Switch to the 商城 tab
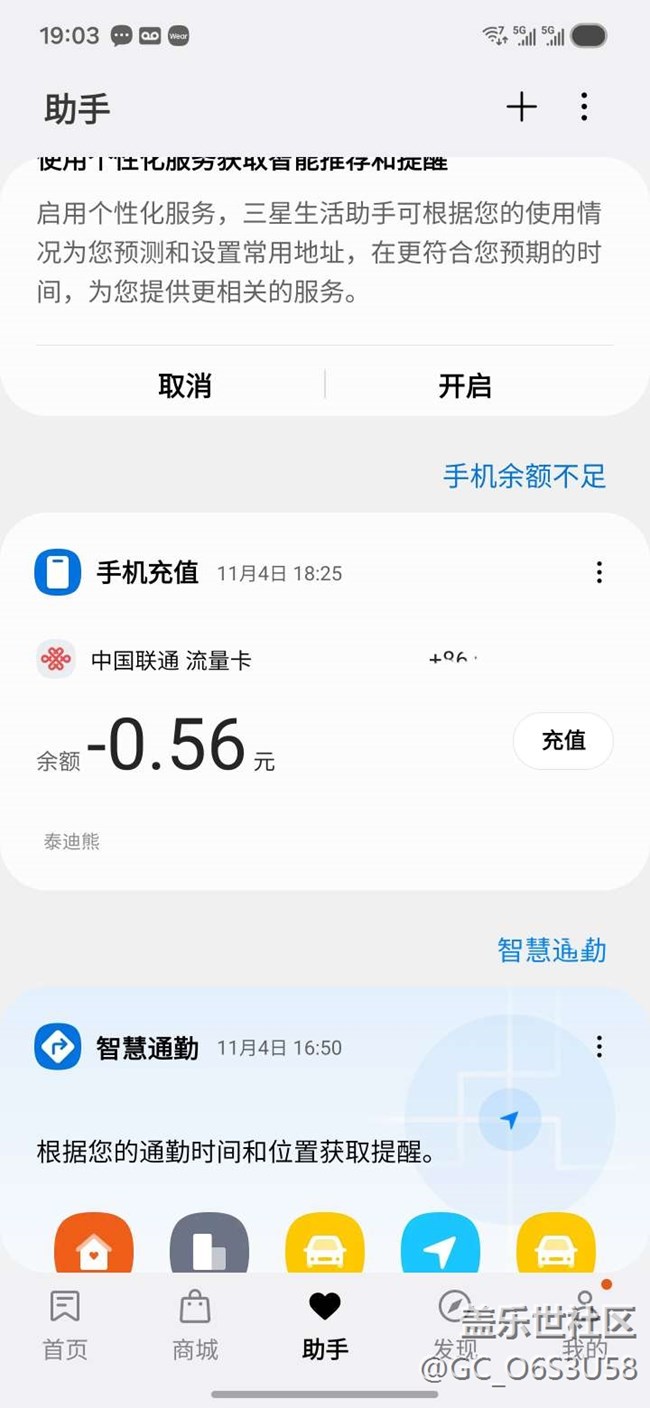Viewport: 650px width, 1408px height. coord(195,1325)
